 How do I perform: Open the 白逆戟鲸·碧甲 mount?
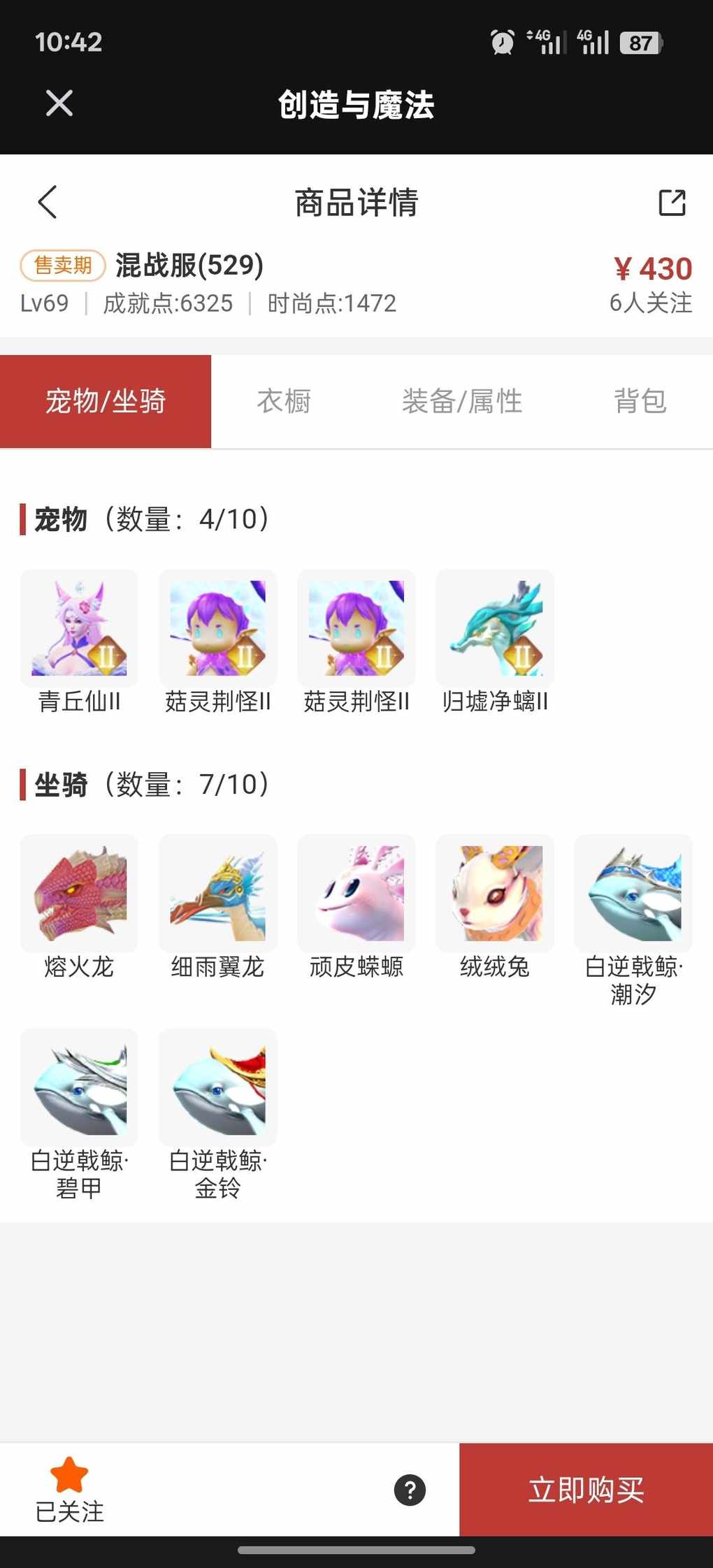tap(79, 1087)
